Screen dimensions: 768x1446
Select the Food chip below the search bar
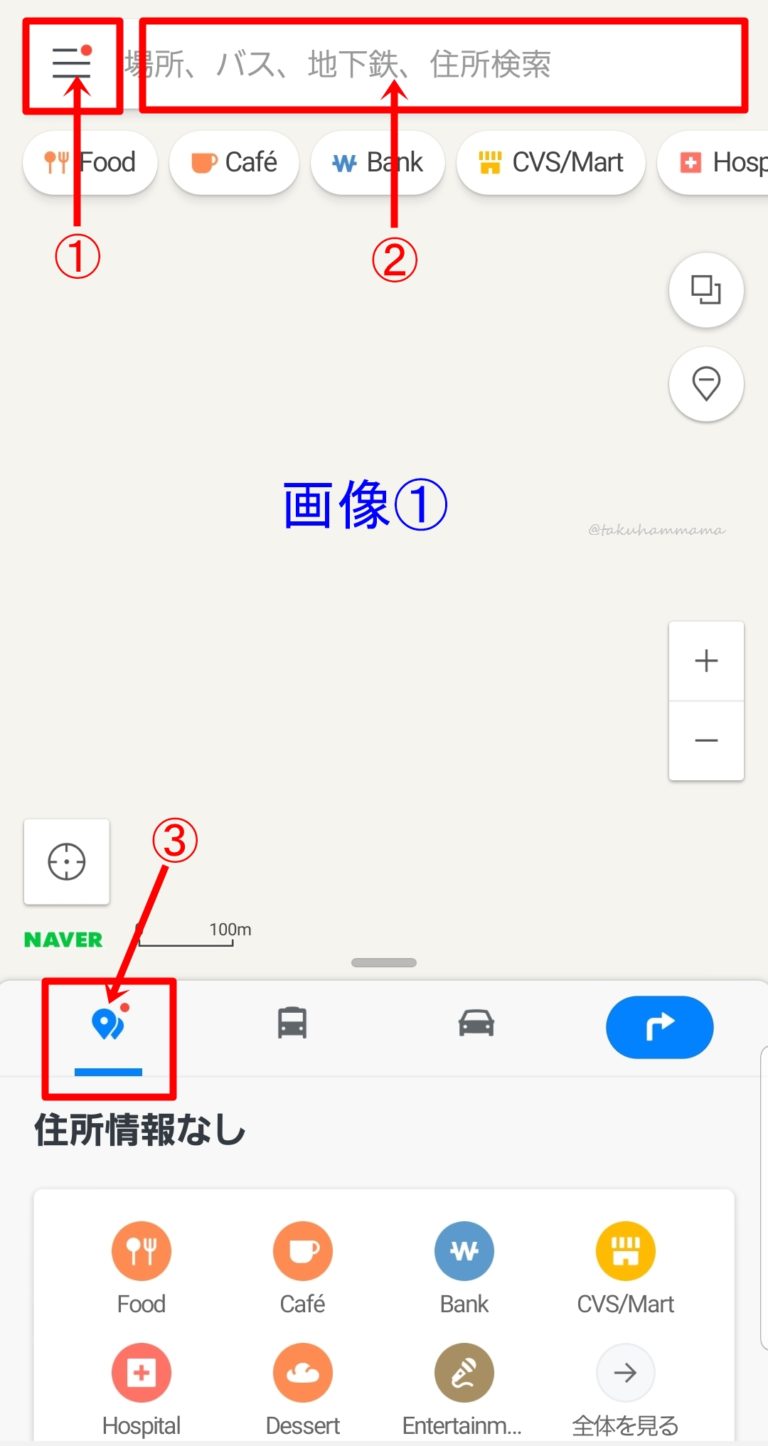[90, 162]
